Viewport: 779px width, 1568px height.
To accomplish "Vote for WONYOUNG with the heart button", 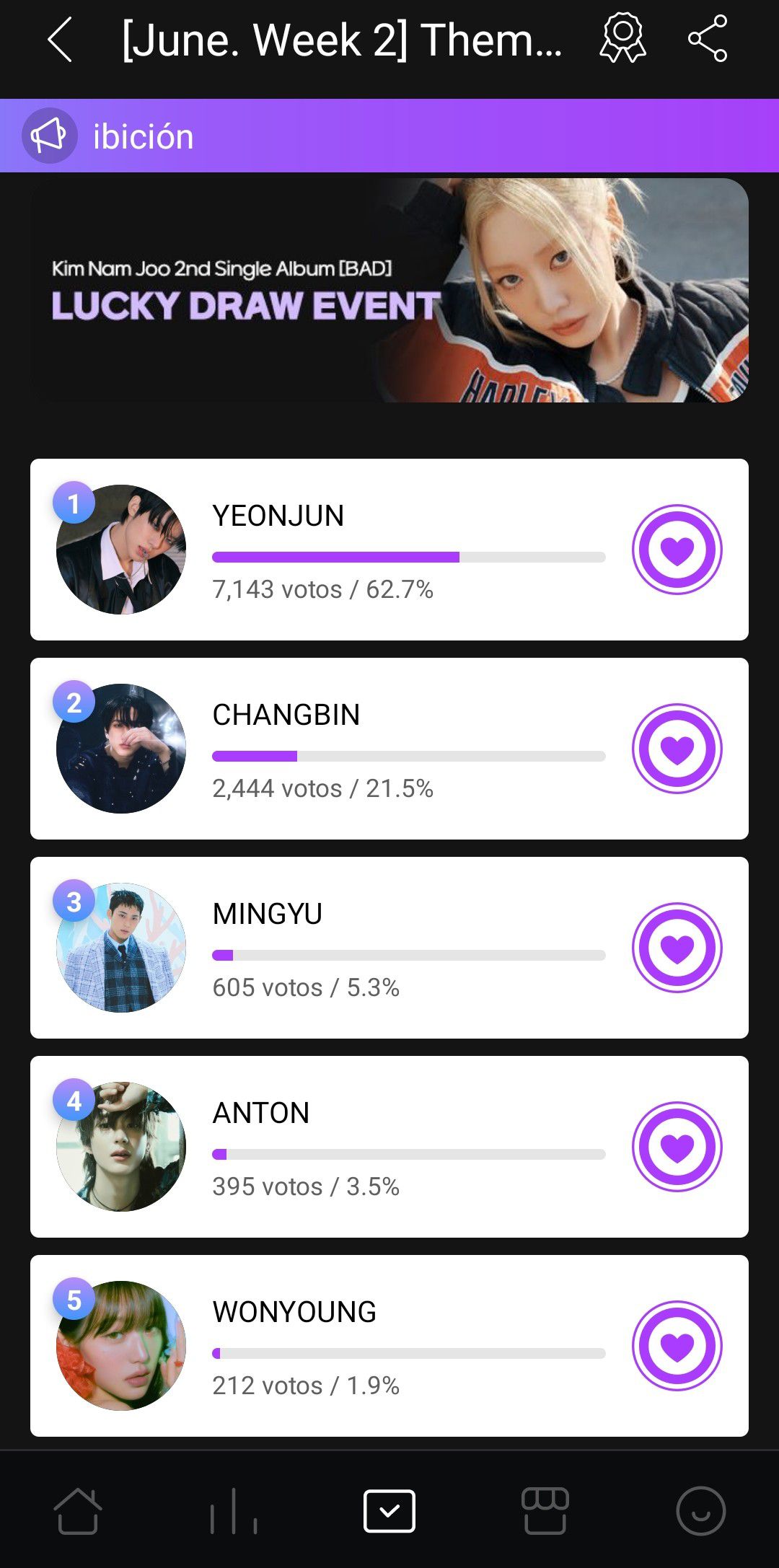I will 677,1346.
